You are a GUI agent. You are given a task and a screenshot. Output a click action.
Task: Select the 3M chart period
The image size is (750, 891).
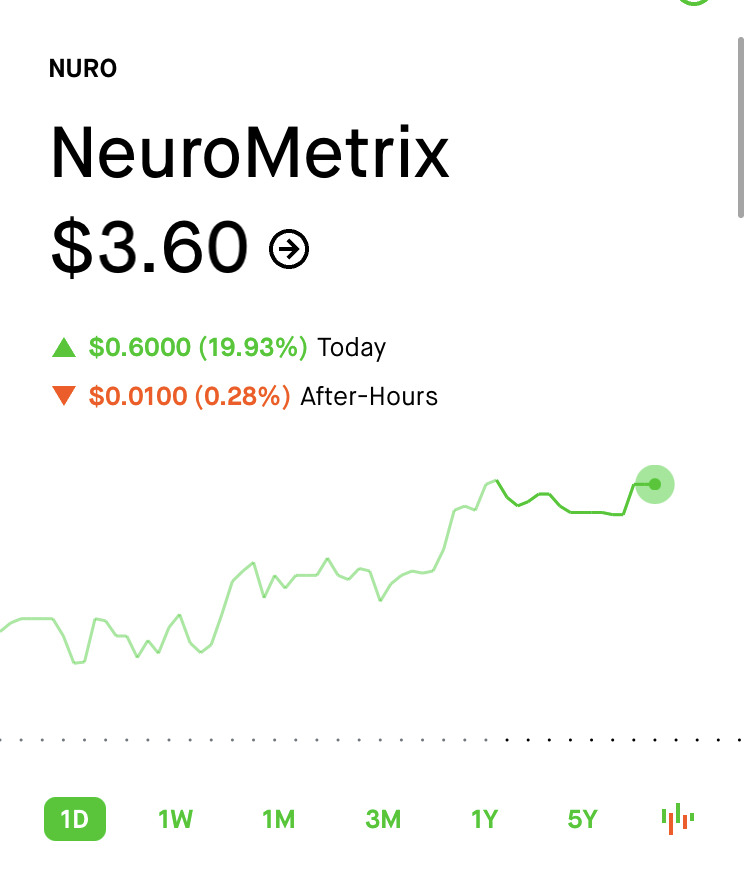point(381,818)
